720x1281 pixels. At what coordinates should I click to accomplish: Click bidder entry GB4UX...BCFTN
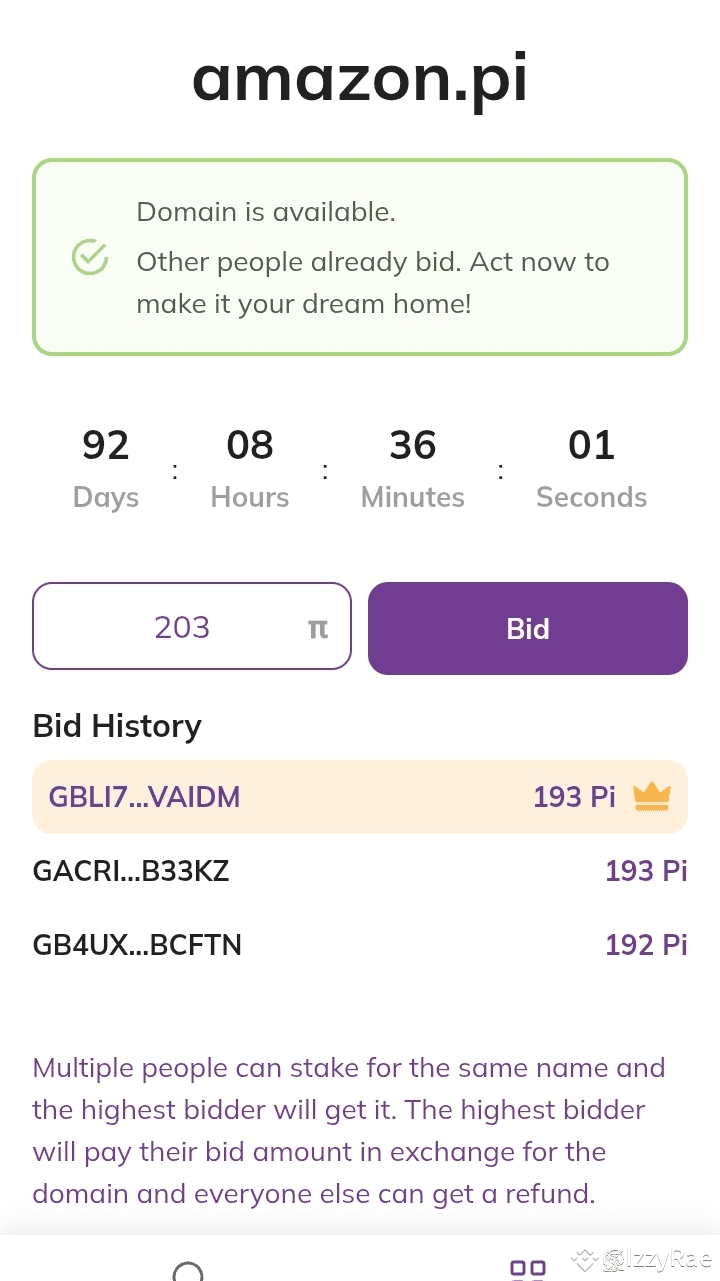tap(137, 945)
